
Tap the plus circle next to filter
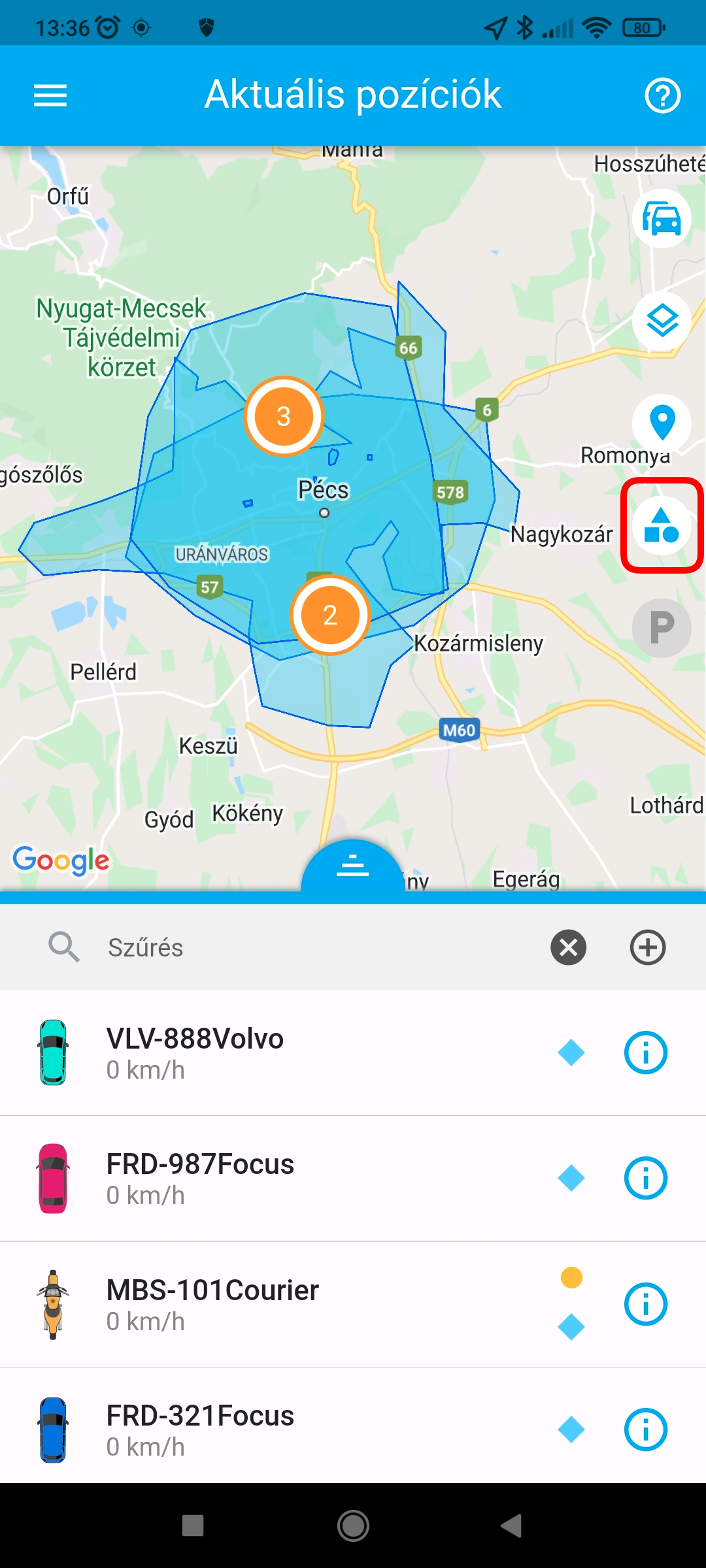pyautogui.click(x=648, y=947)
